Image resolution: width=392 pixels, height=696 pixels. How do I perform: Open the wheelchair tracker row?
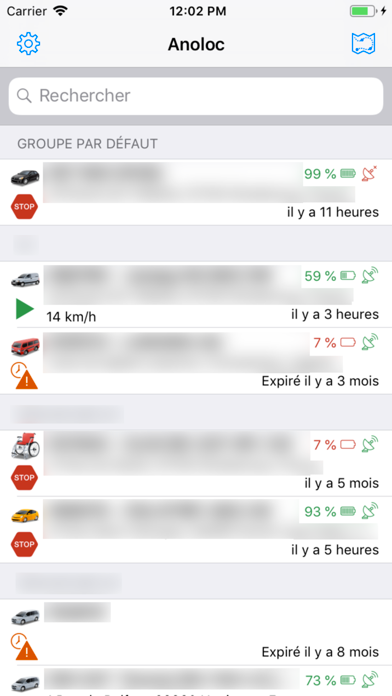click(196, 463)
